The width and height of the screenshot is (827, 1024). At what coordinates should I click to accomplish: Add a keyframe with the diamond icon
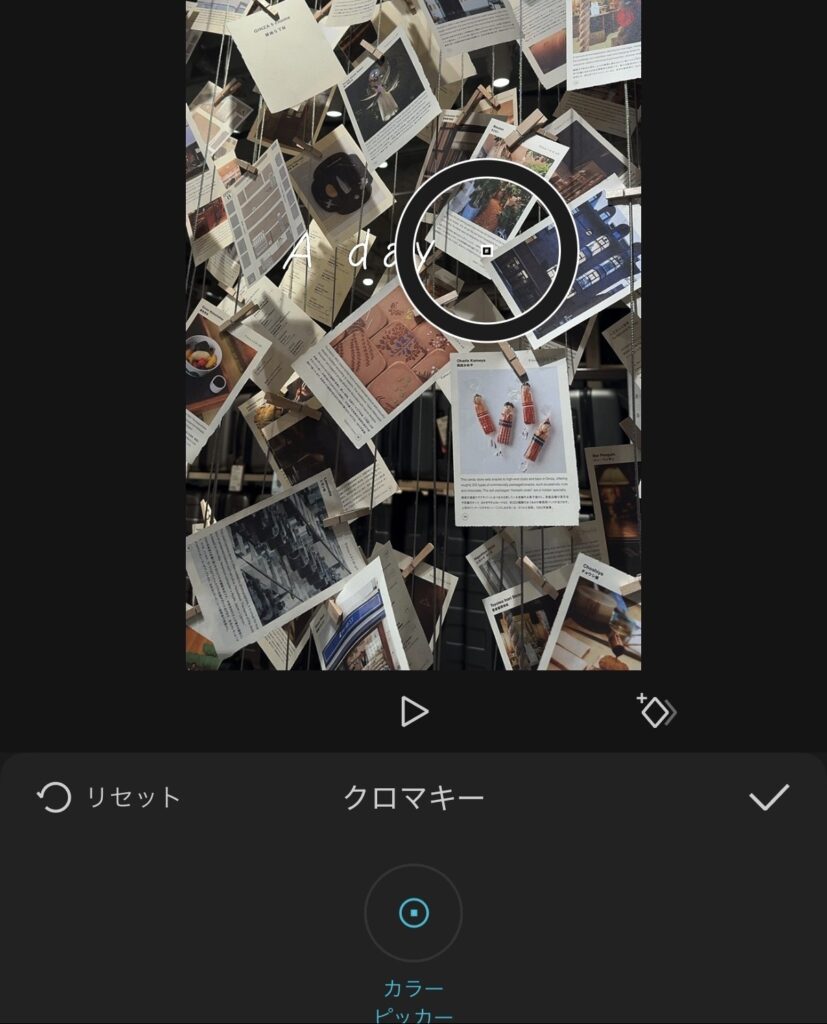[x=656, y=711]
